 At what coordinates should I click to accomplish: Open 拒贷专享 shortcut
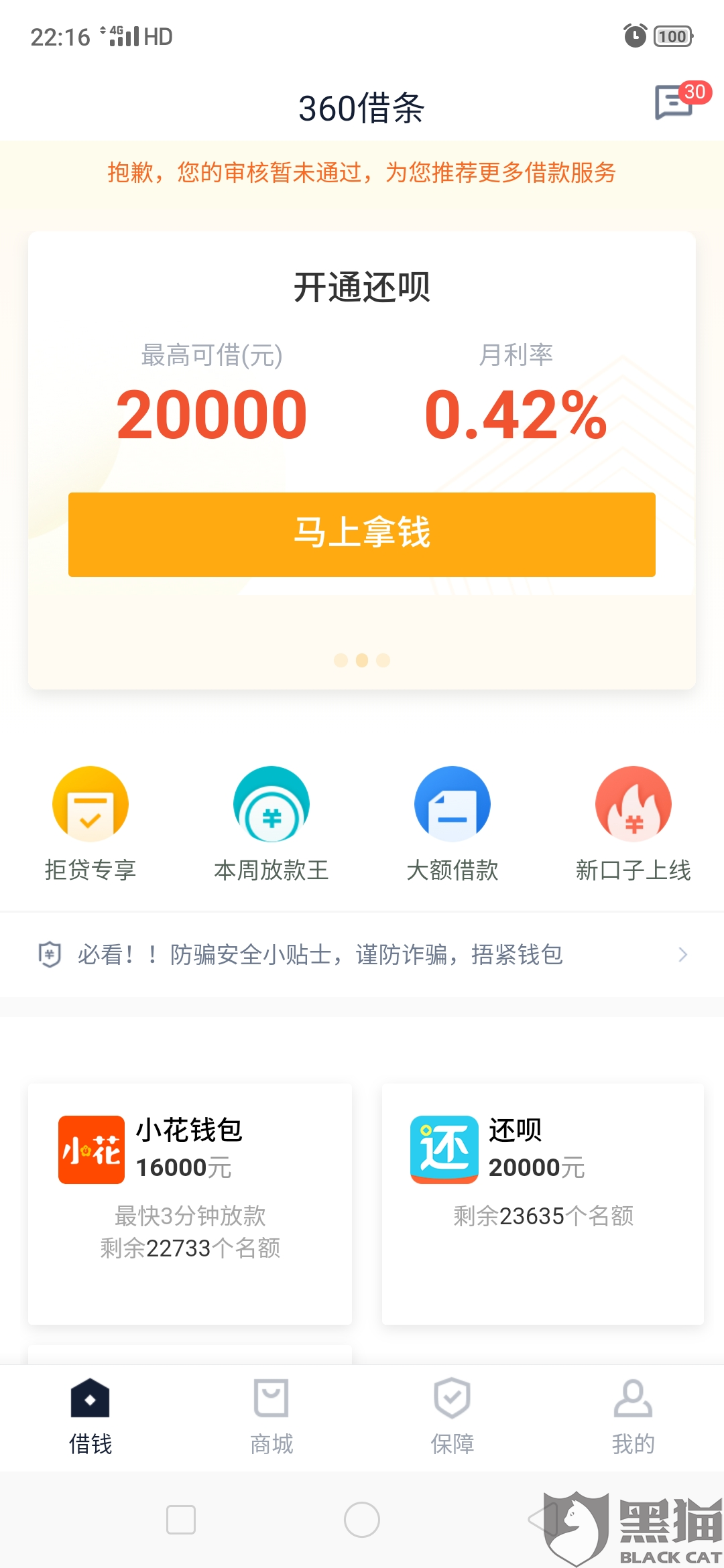coord(90,824)
